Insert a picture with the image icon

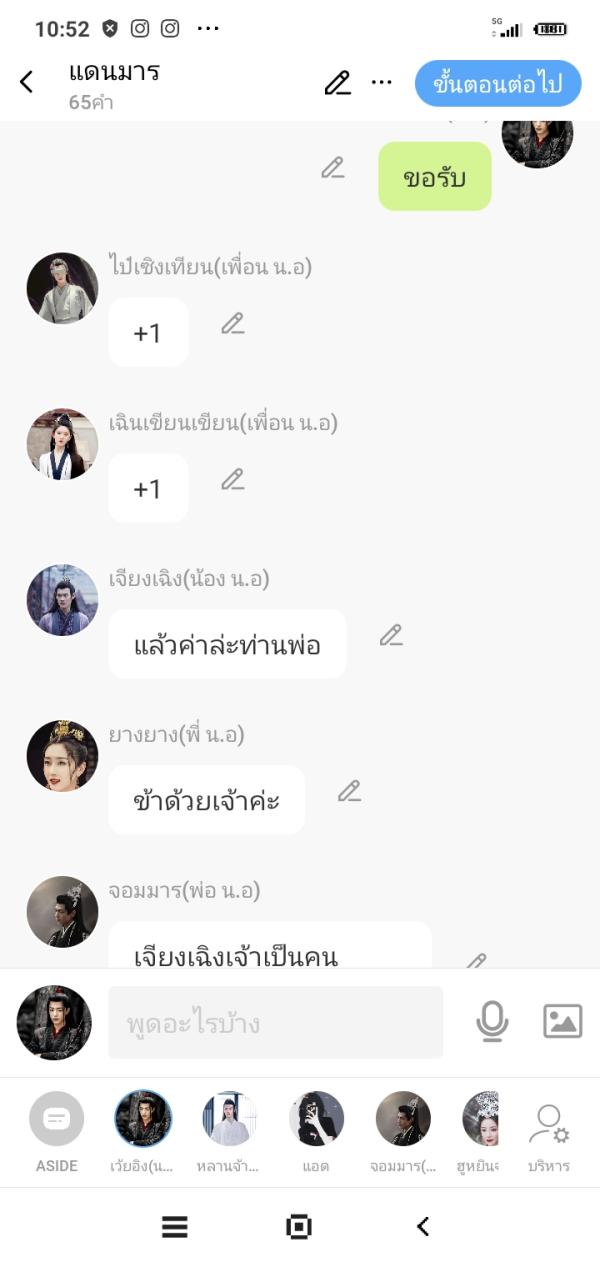pos(562,1022)
